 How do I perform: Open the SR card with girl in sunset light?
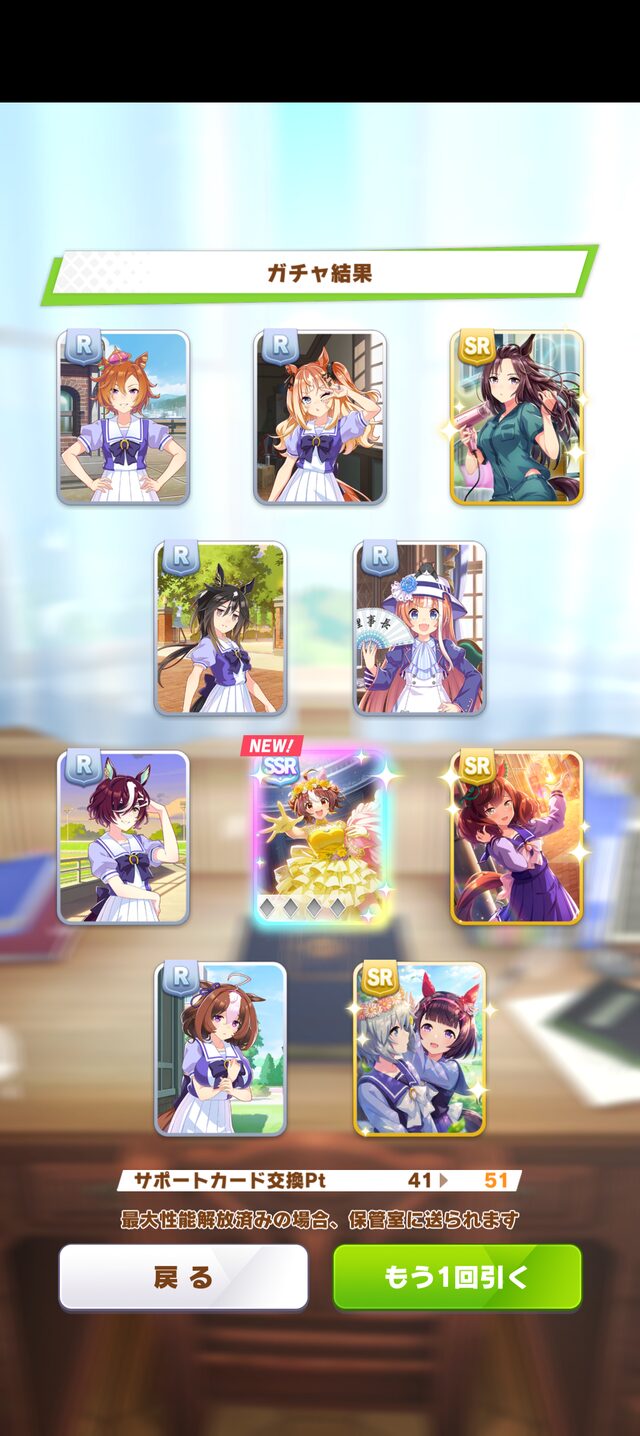[x=516, y=837]
